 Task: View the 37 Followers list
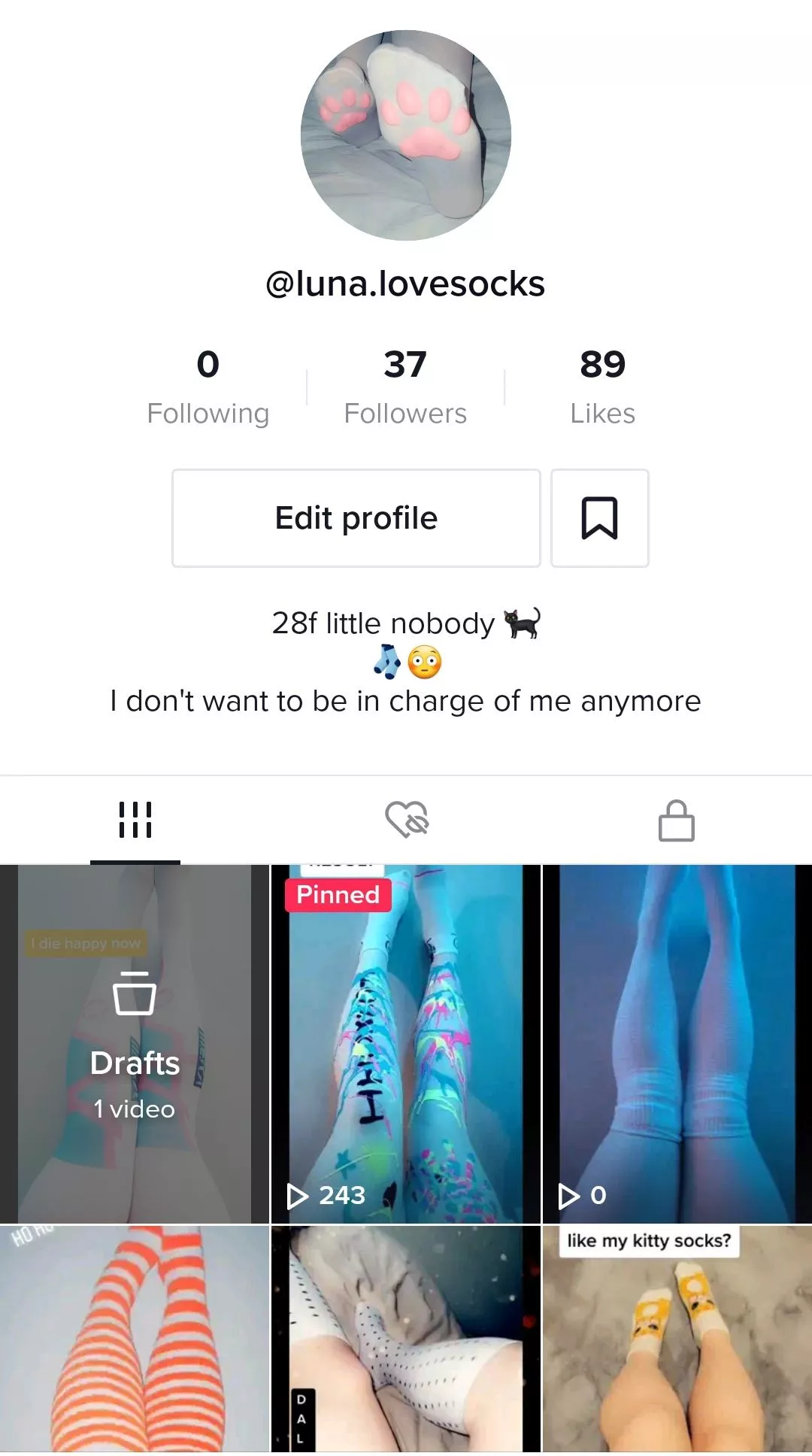(x=405, y=387)
